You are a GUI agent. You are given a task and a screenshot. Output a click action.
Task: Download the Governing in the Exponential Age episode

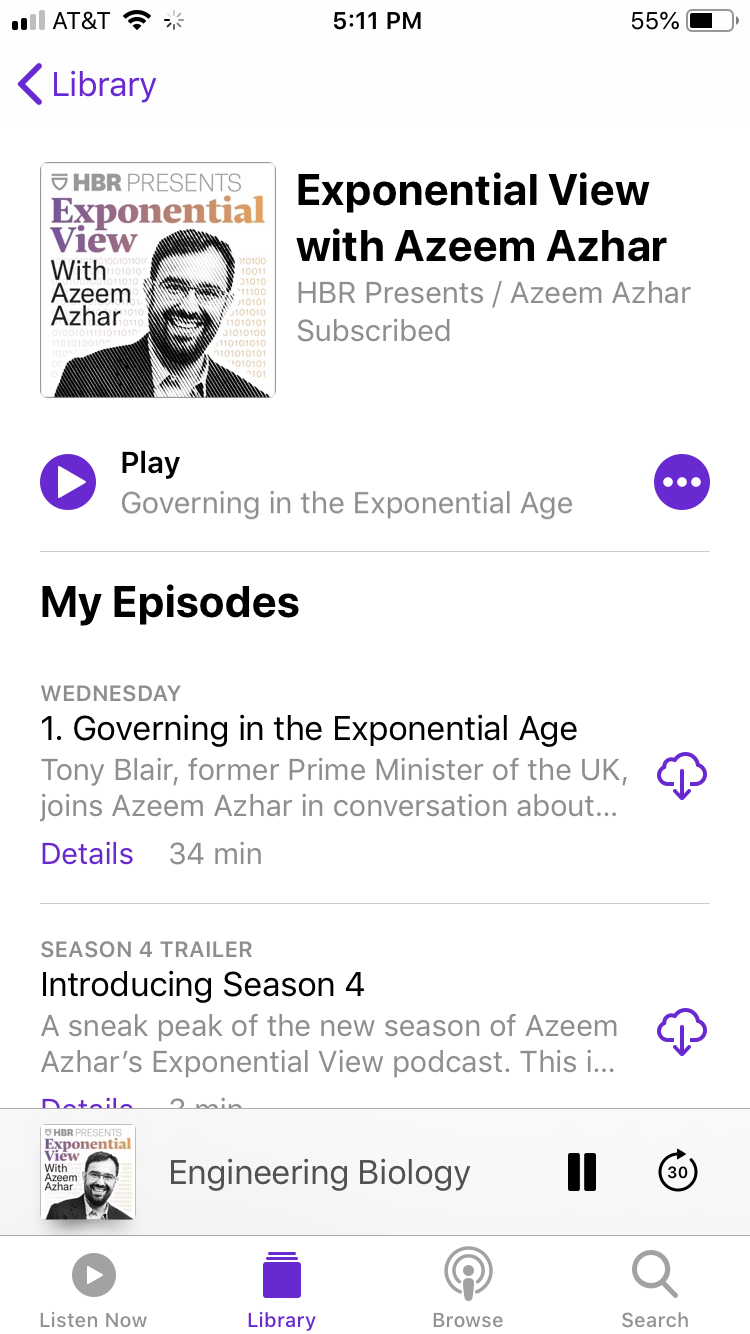(681, 775)
